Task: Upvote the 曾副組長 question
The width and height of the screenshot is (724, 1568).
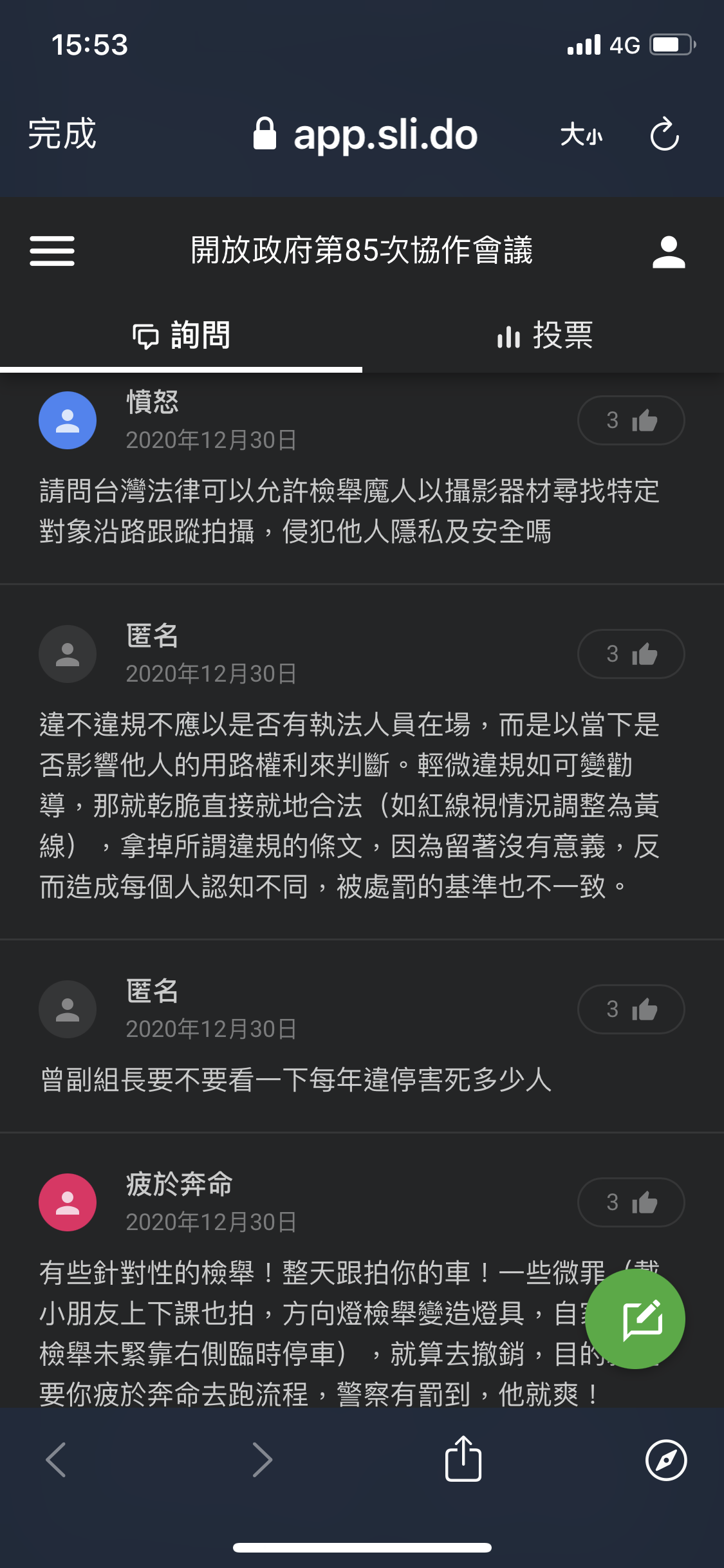Action: point(631,1009)
